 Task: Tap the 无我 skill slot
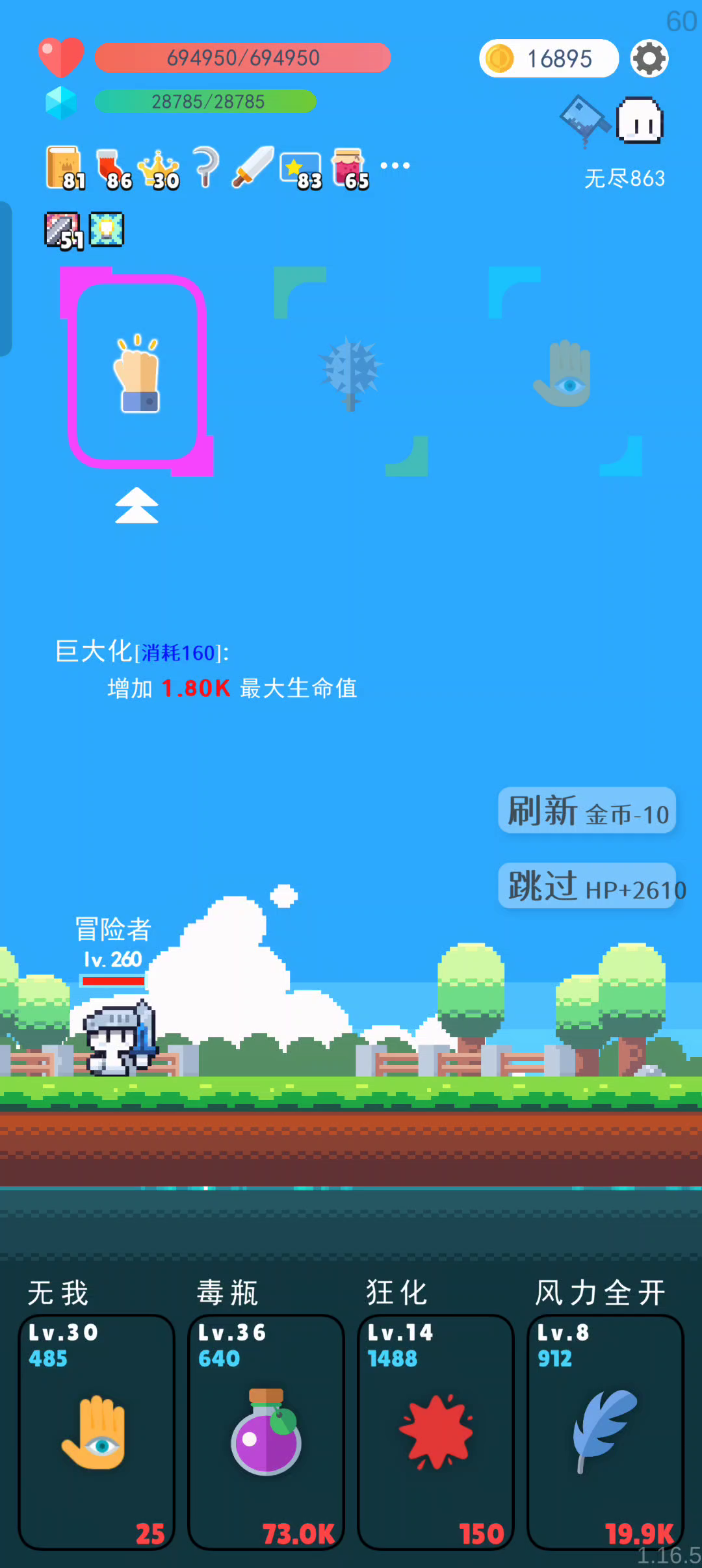click(96, 1432)
